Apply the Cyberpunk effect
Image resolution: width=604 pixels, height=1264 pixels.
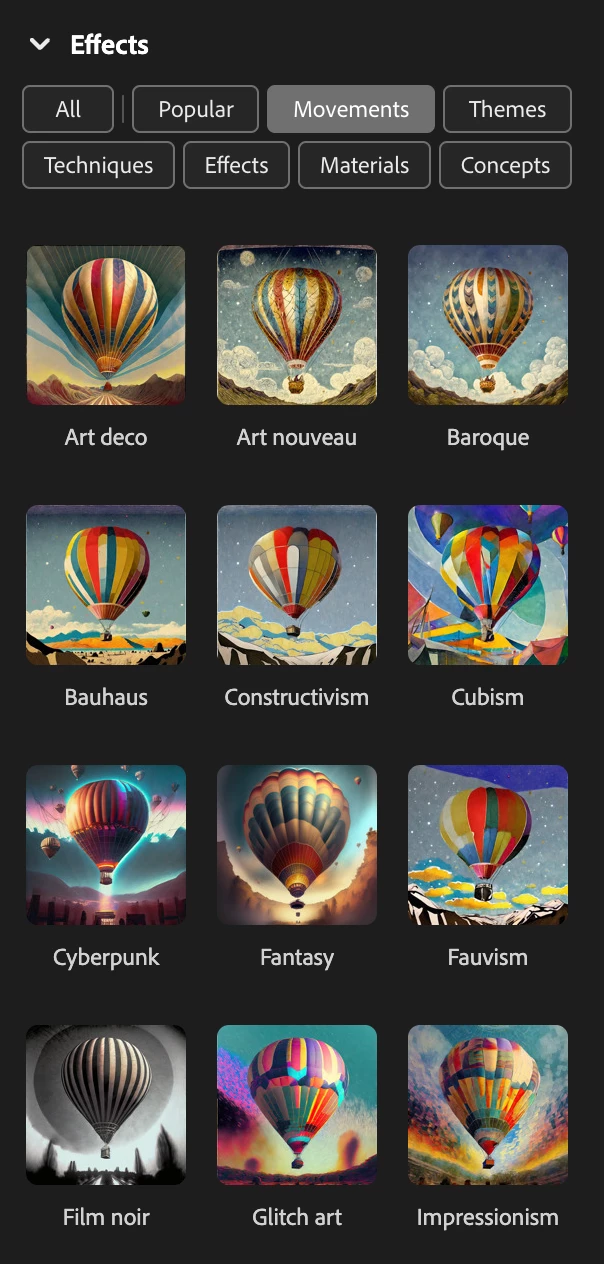coord(106,846)
